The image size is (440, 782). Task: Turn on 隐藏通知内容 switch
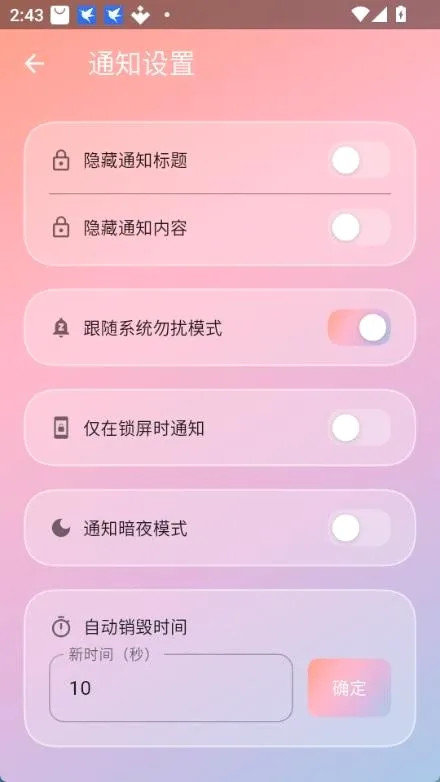click(359, 228)
